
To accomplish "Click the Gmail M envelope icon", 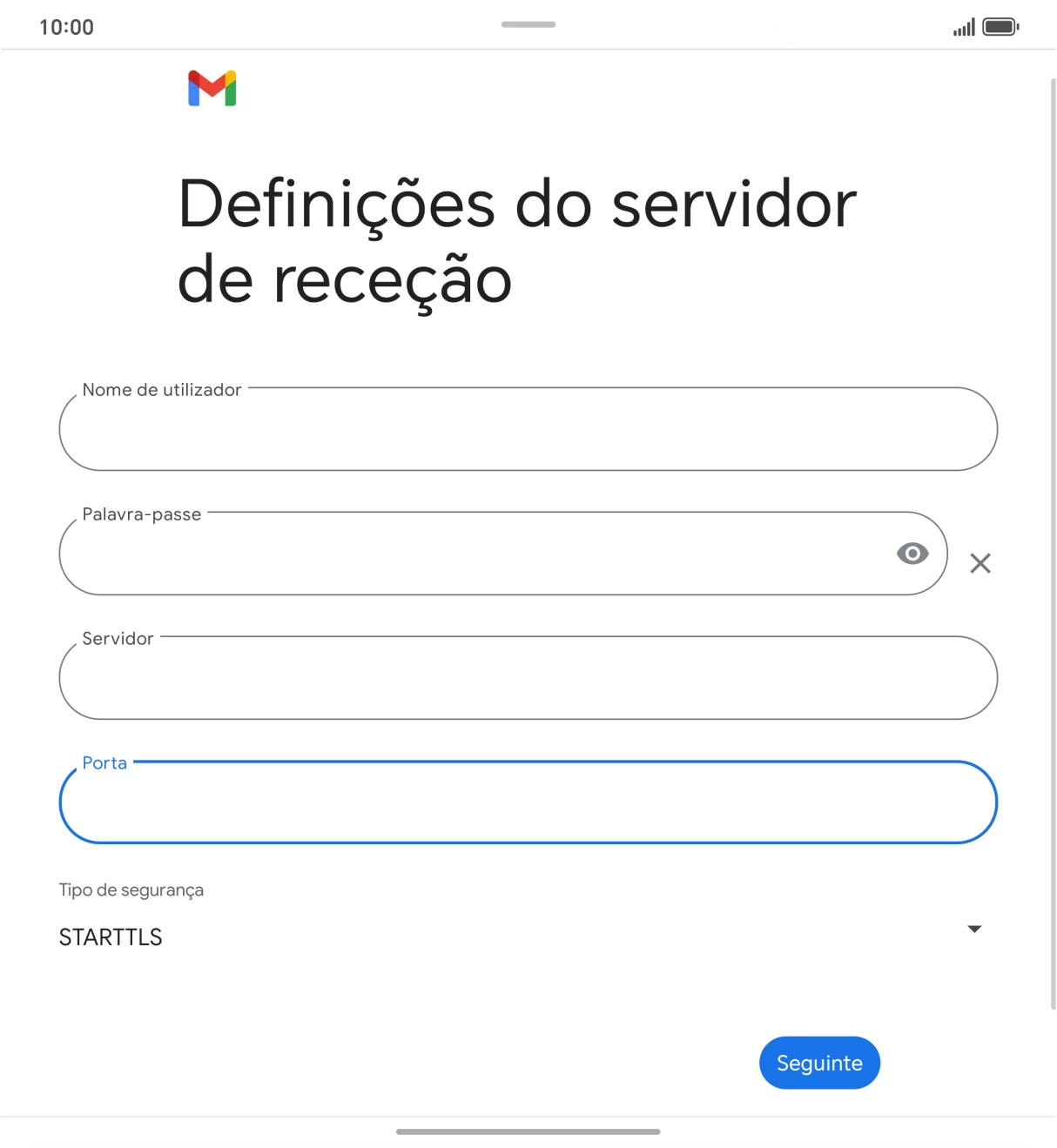I will pyautogui.click(x=212, y=87).
